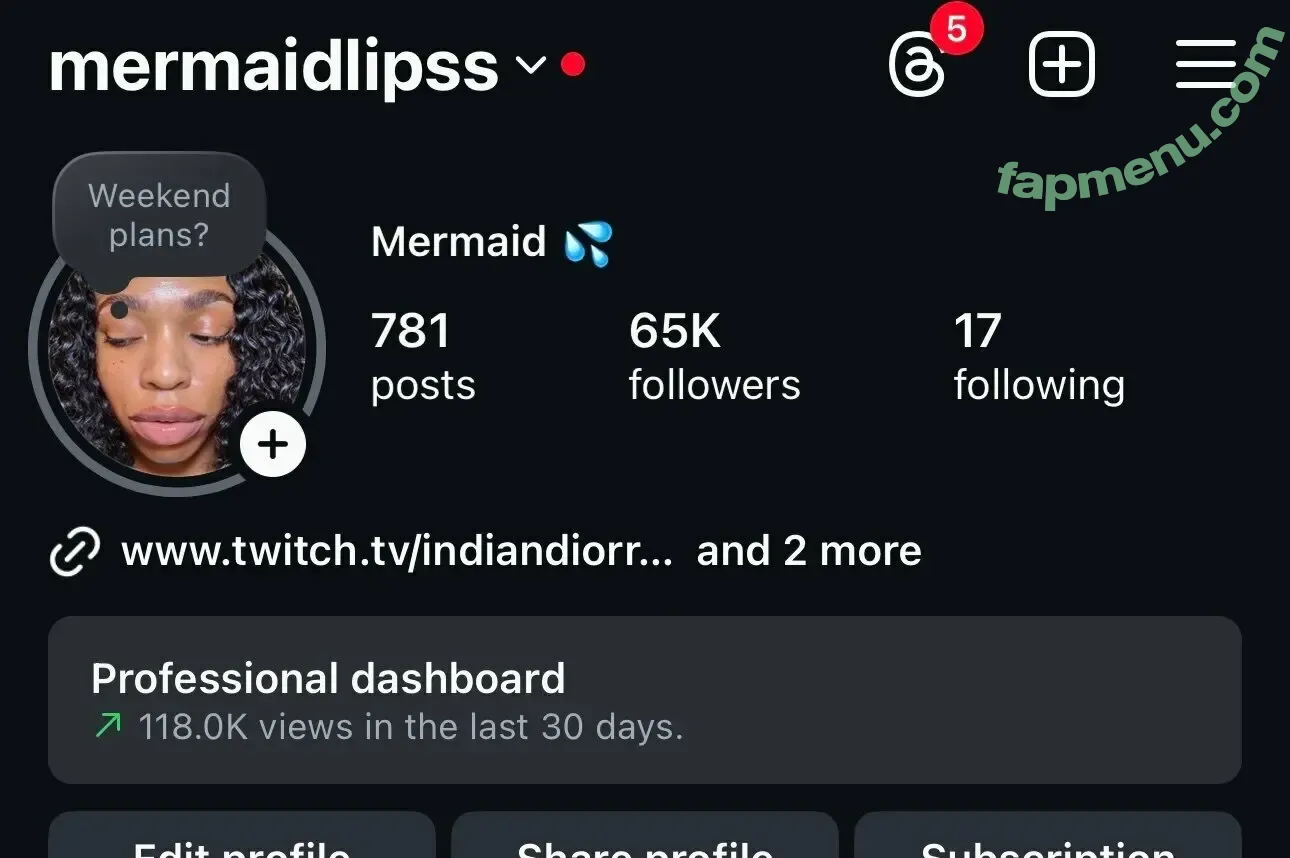
Task: Open the hamburger menu
Action: pyautogui.click(x=1207, y=66)
